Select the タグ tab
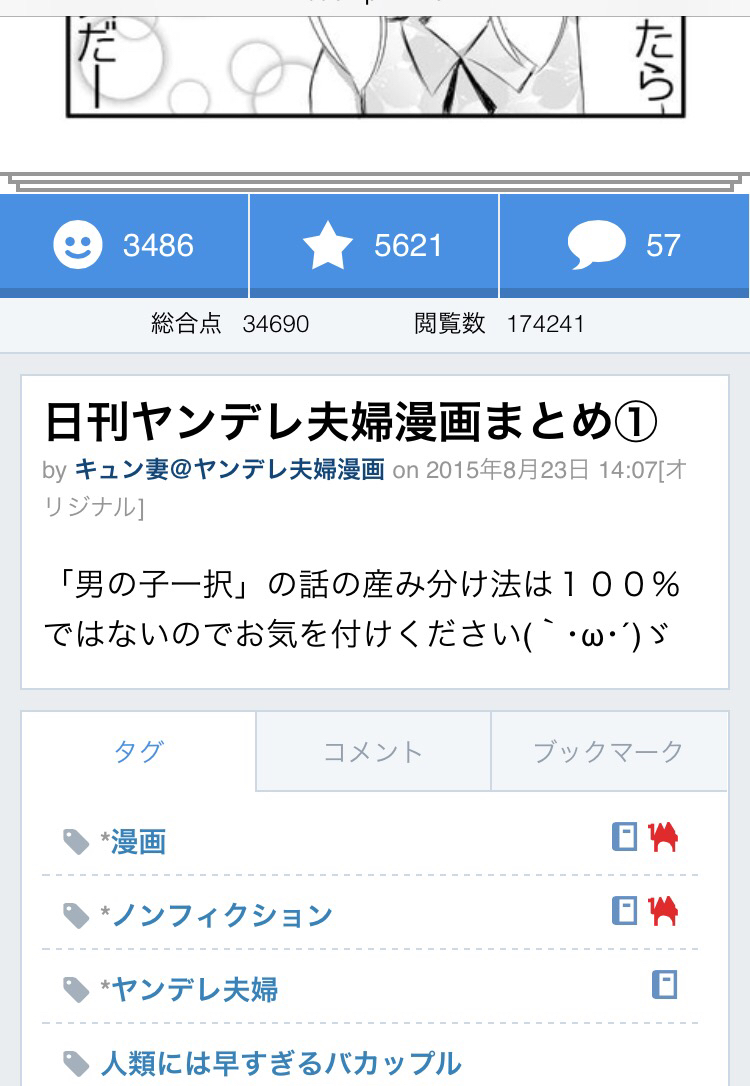Viewport: 750px width, 1086px height. tap(138, 752)
